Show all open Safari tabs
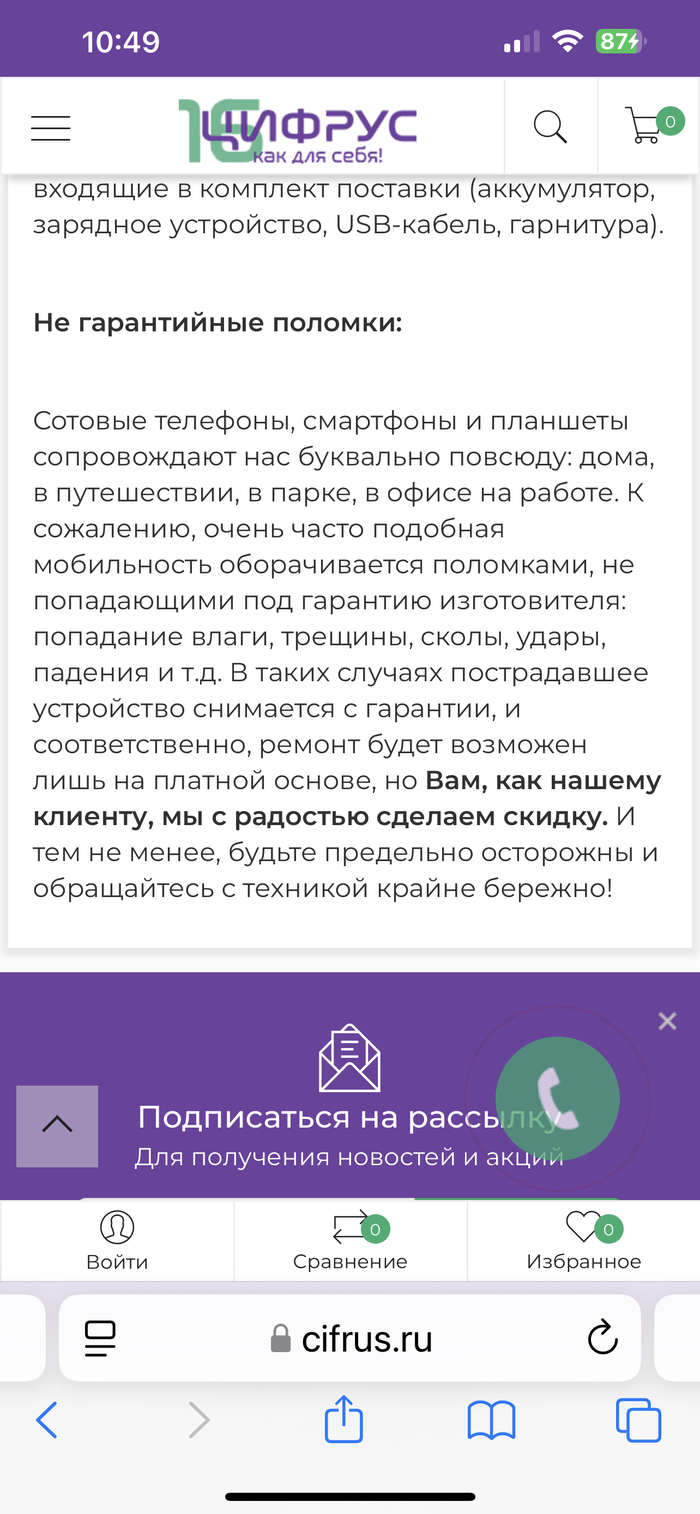Image resolution: width=700 pixels, height=1514 pixels. click(638, 1420)
